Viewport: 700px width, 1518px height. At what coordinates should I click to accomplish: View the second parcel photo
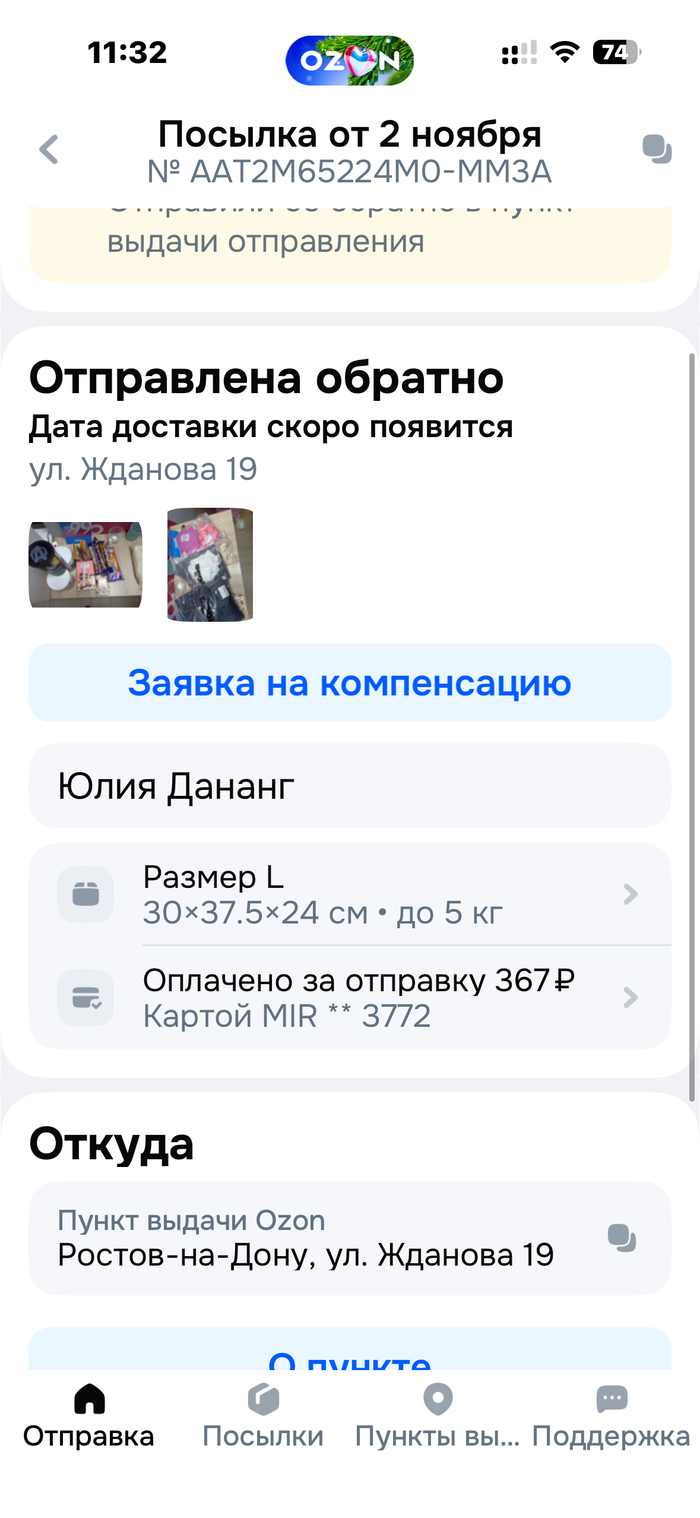coord(210,565)
